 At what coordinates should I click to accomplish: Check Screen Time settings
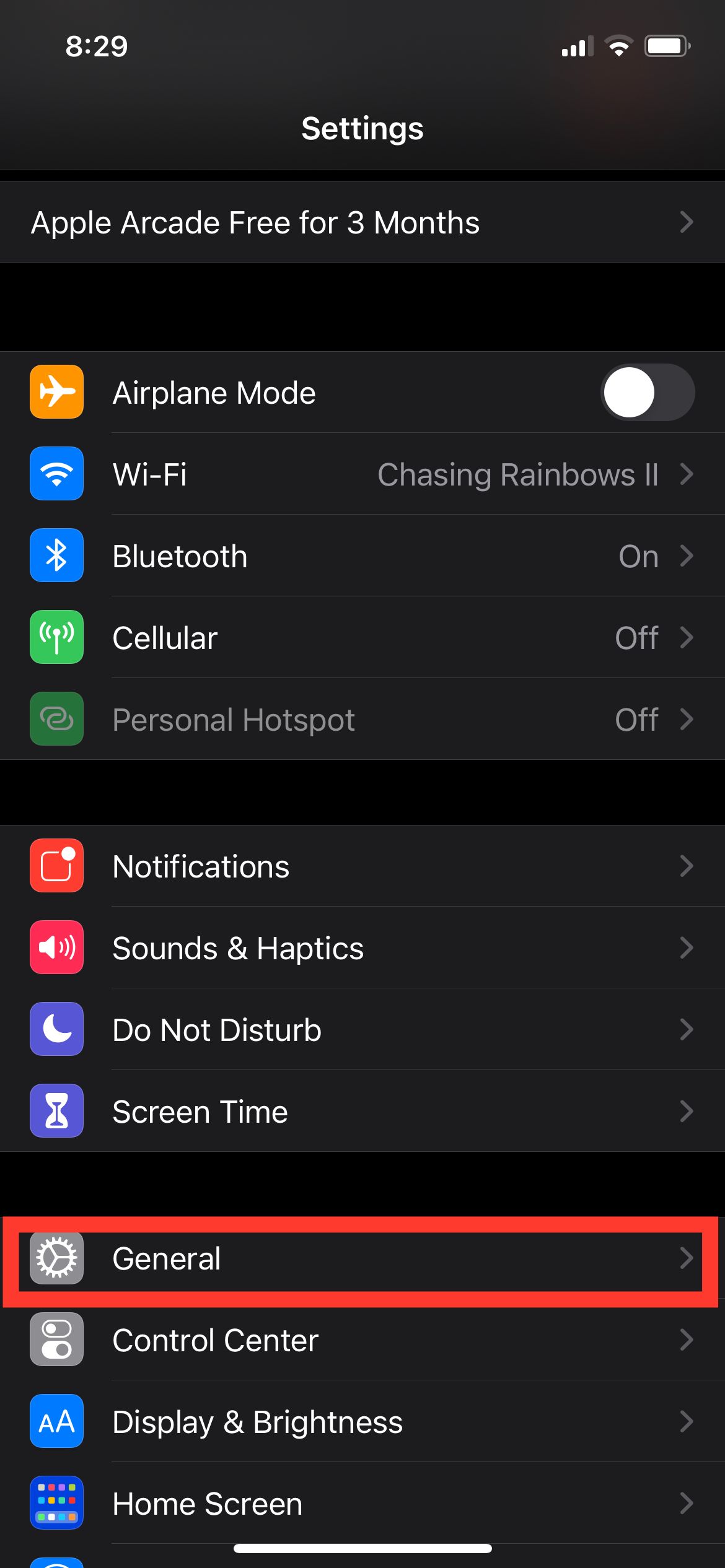point(362,1111)
